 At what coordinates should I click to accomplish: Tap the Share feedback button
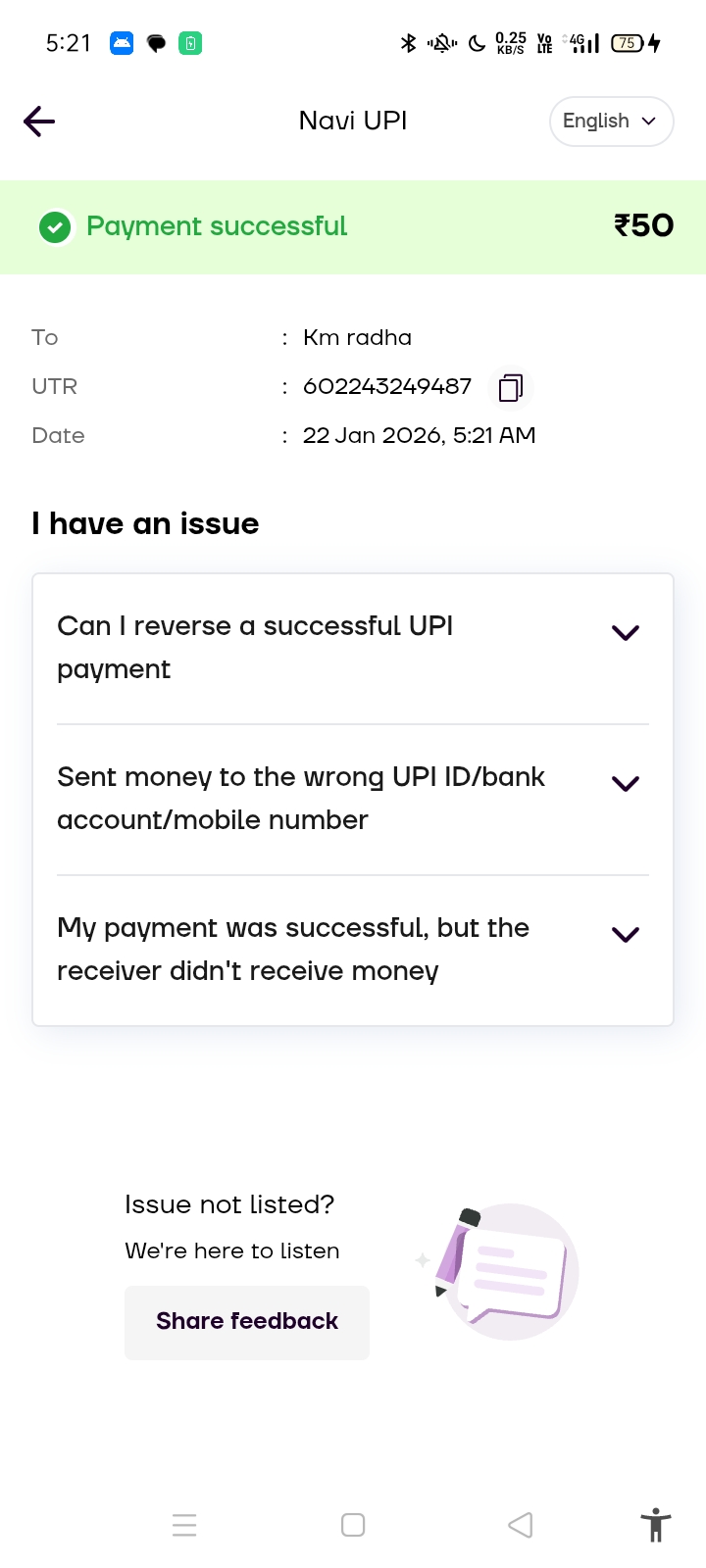coord(247,1322)
